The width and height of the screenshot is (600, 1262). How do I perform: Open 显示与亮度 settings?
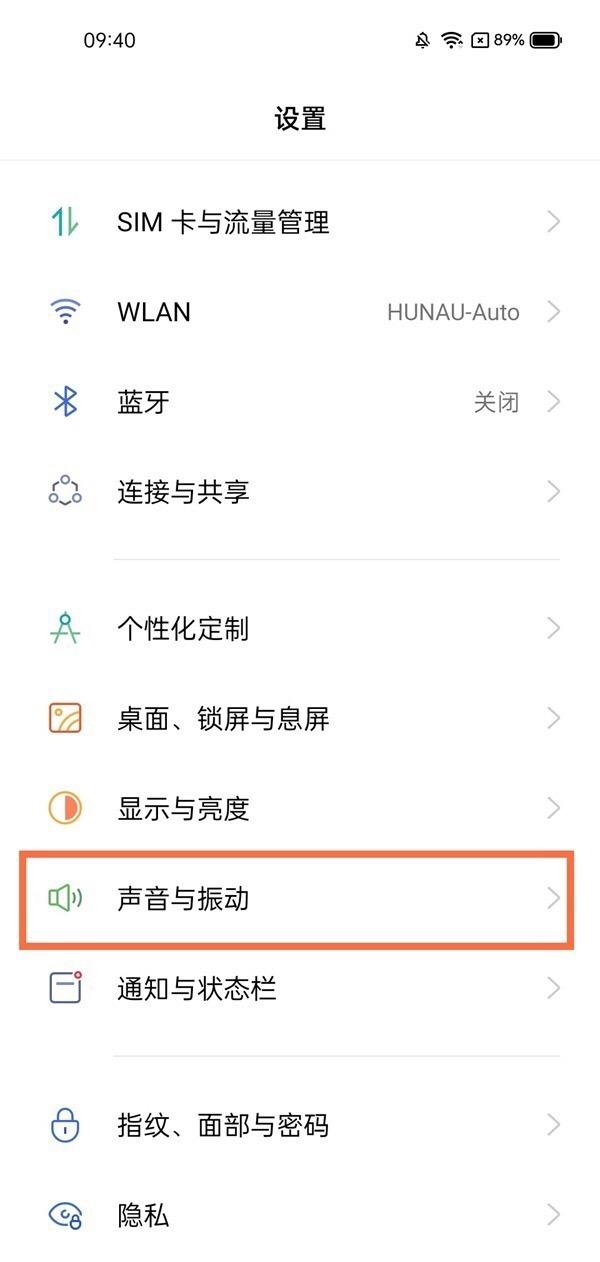pos(300,809)
